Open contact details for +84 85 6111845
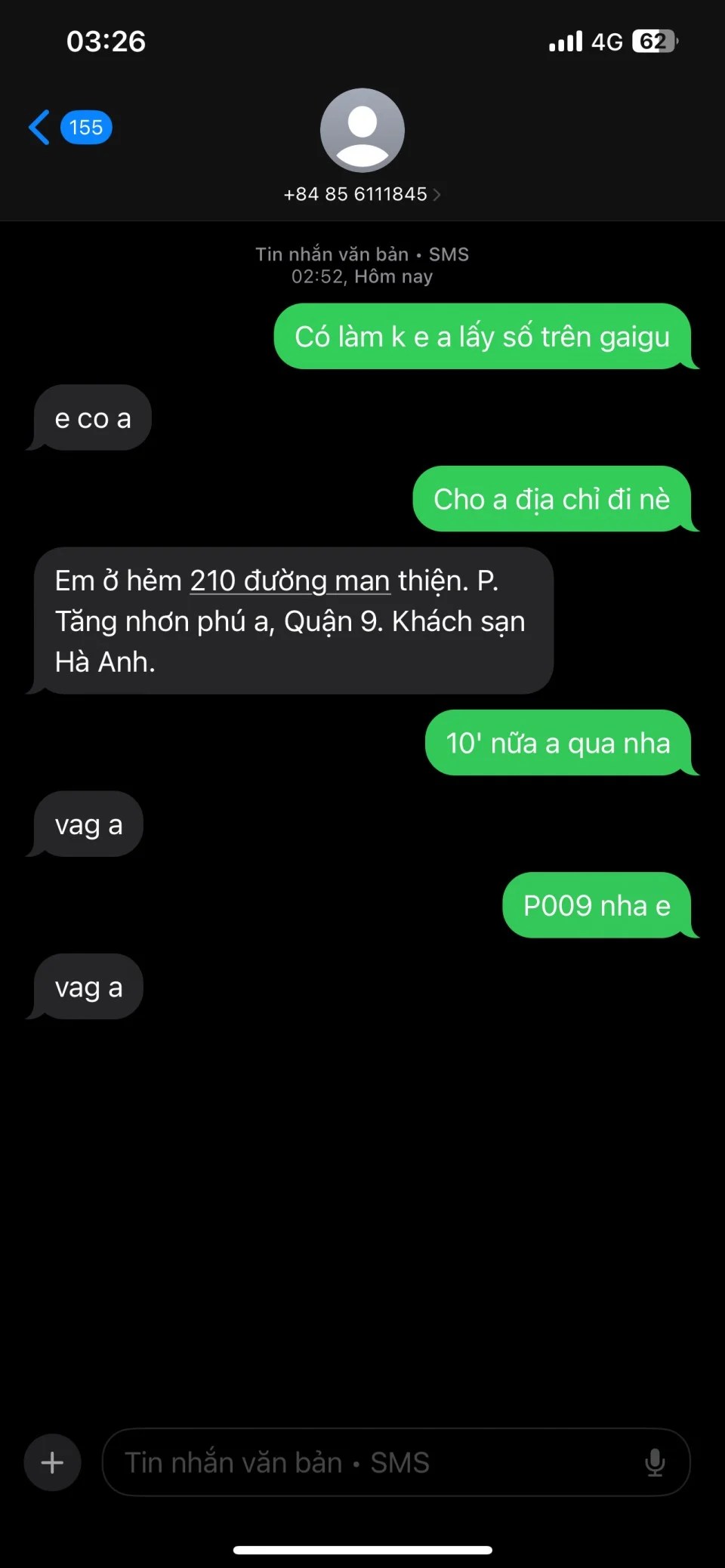 [362, 194]
